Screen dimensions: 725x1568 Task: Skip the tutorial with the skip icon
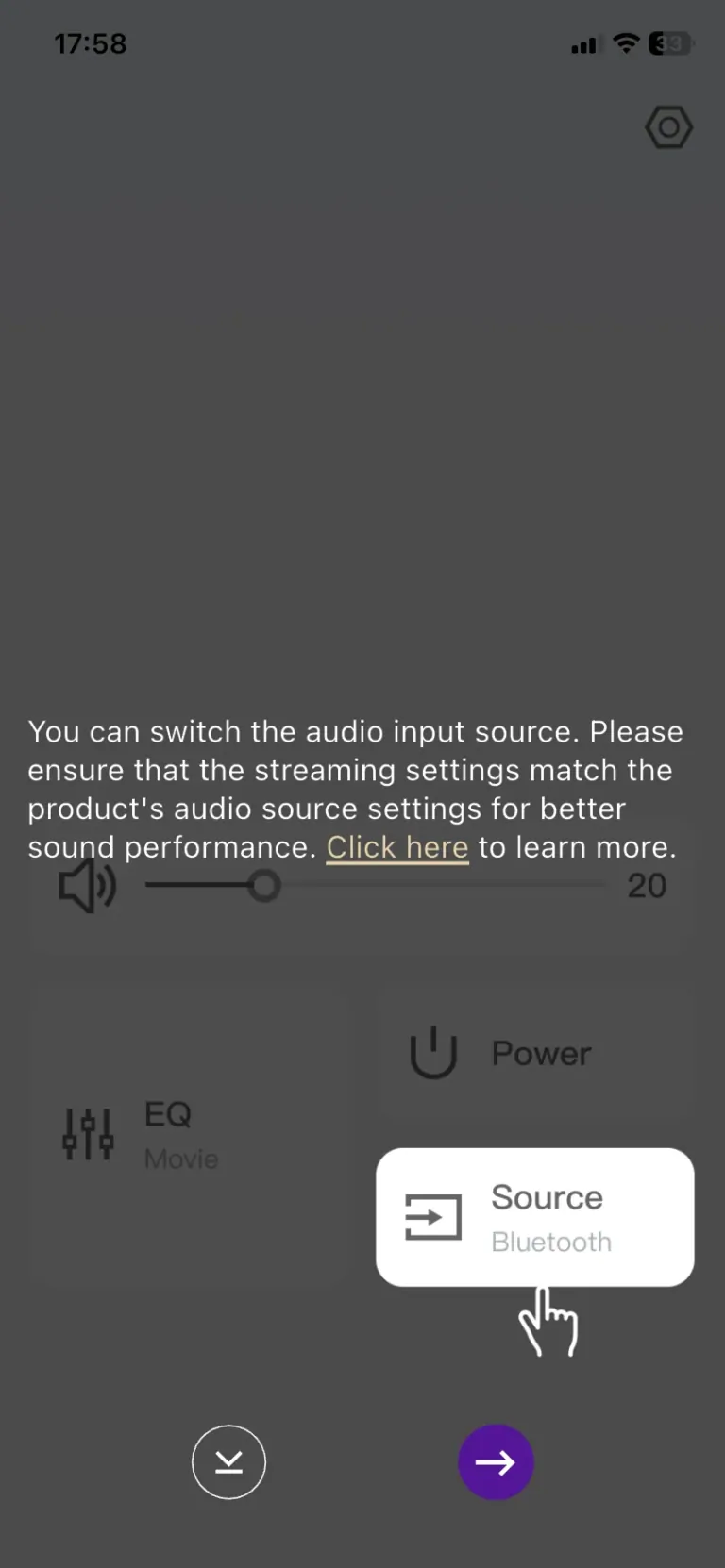click(x=228, y=1462)
